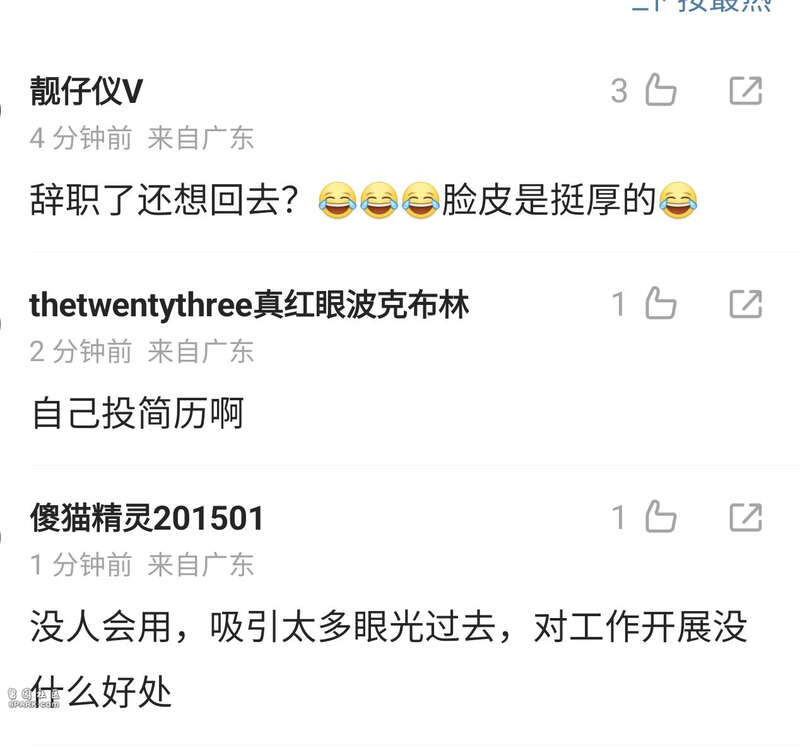800x750 pixels.
Task: Share thetwentythree真红眼波克布林's comment
Action: click(x=745, y=304)
